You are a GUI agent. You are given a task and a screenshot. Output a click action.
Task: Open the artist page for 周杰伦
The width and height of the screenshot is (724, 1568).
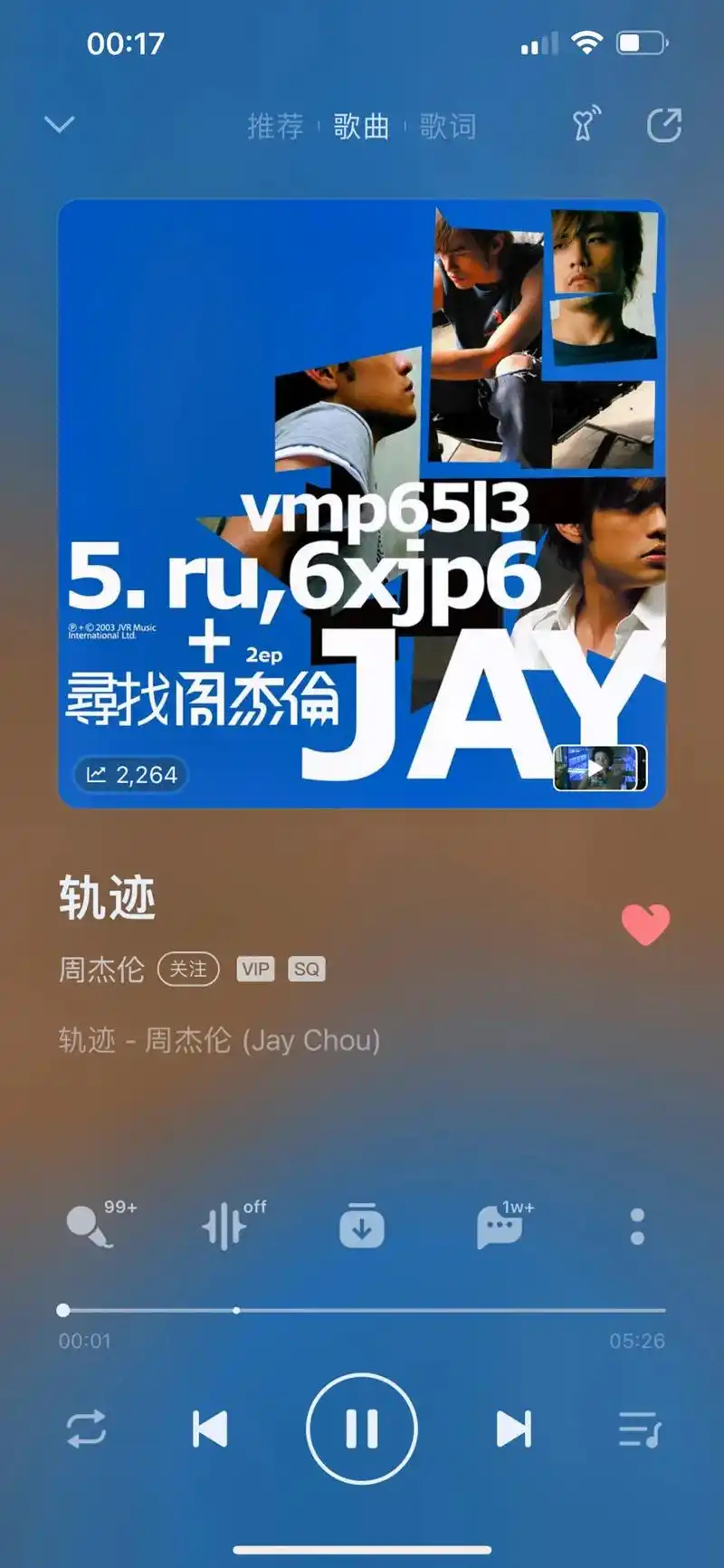[102, 969]
